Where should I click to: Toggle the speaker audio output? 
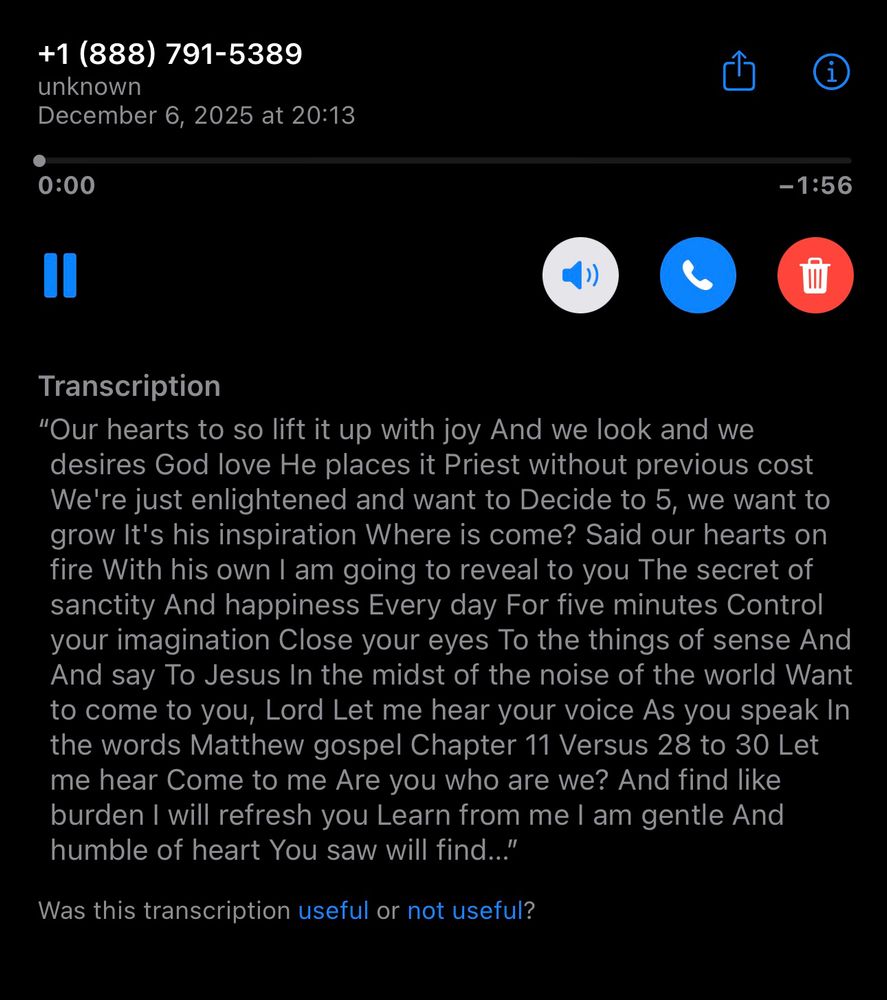tap(580, 275)
